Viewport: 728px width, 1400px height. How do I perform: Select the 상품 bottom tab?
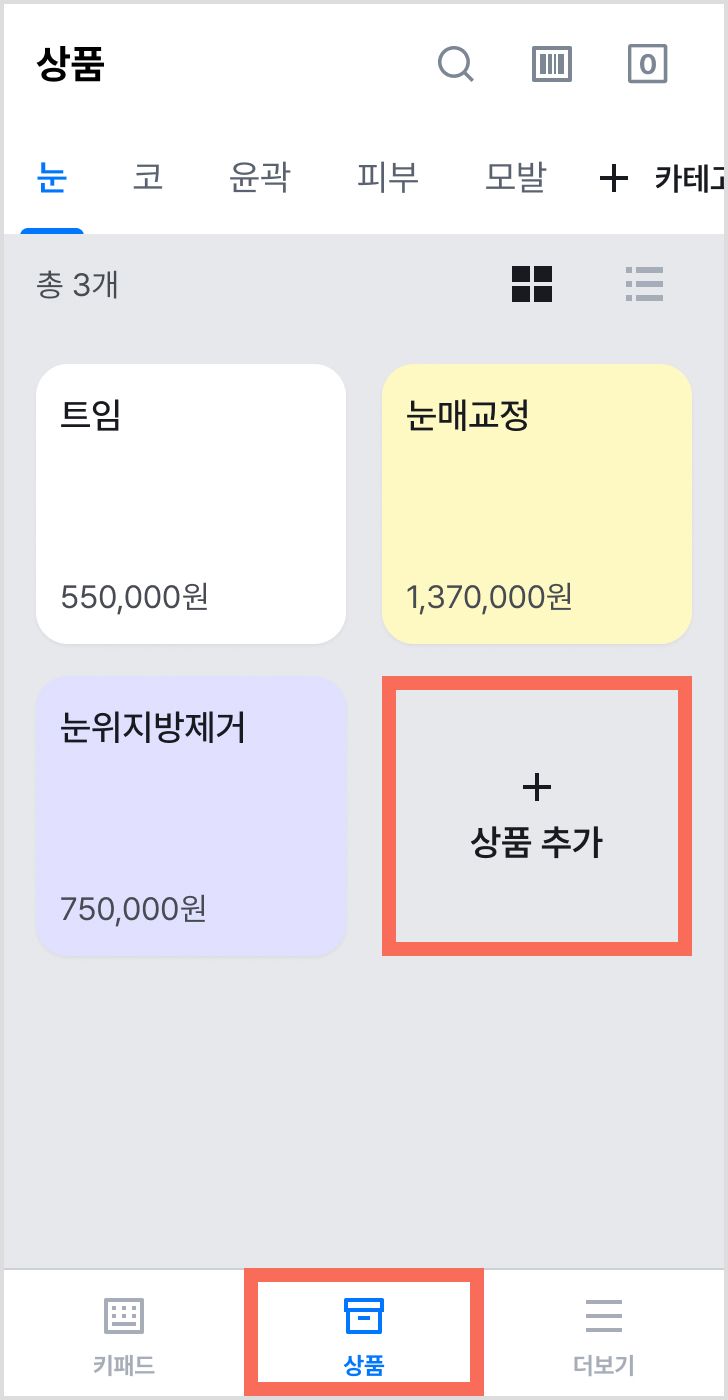point(364,1335)
